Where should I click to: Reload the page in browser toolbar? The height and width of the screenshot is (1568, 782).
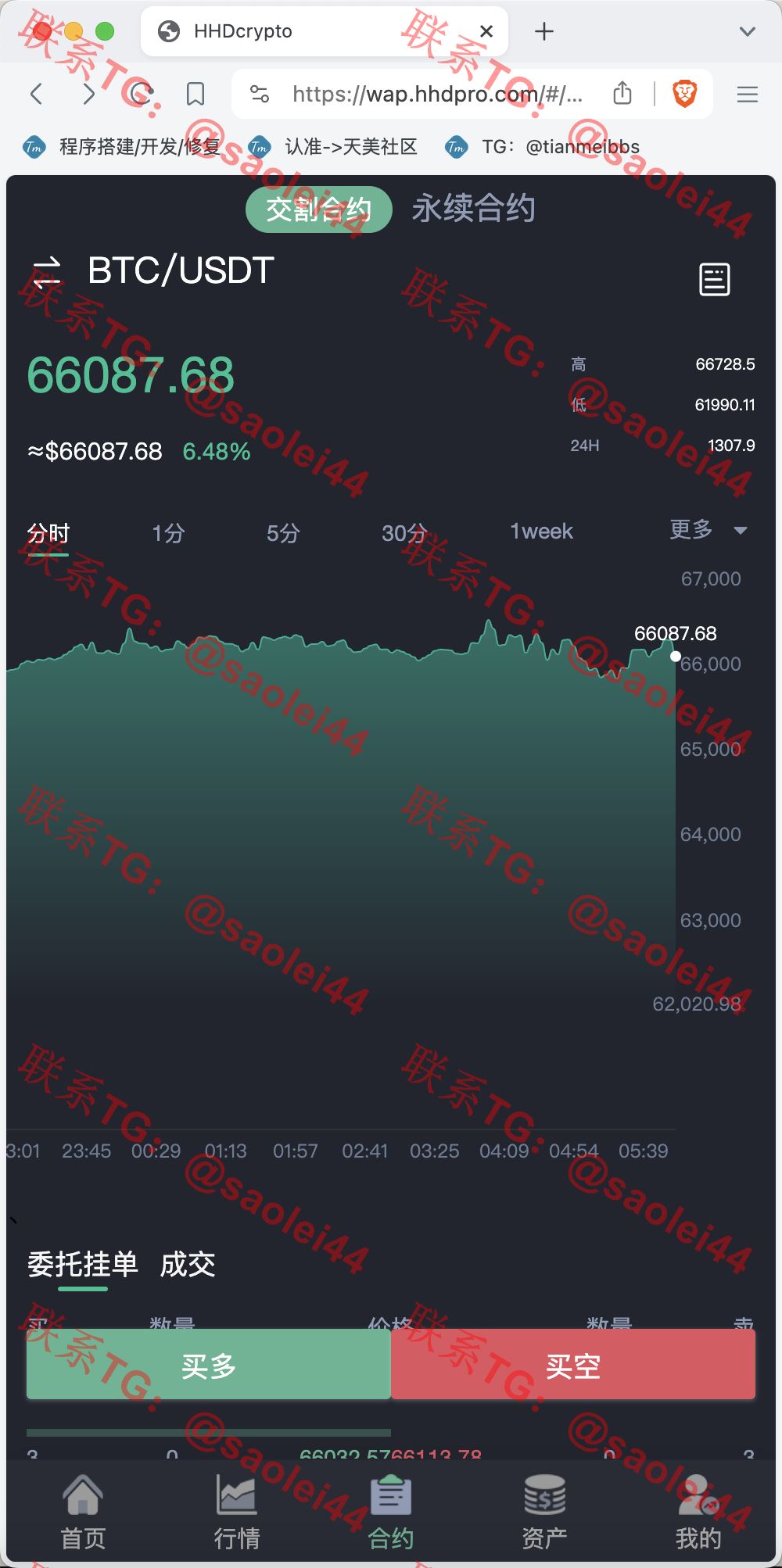tap(141, 95)
